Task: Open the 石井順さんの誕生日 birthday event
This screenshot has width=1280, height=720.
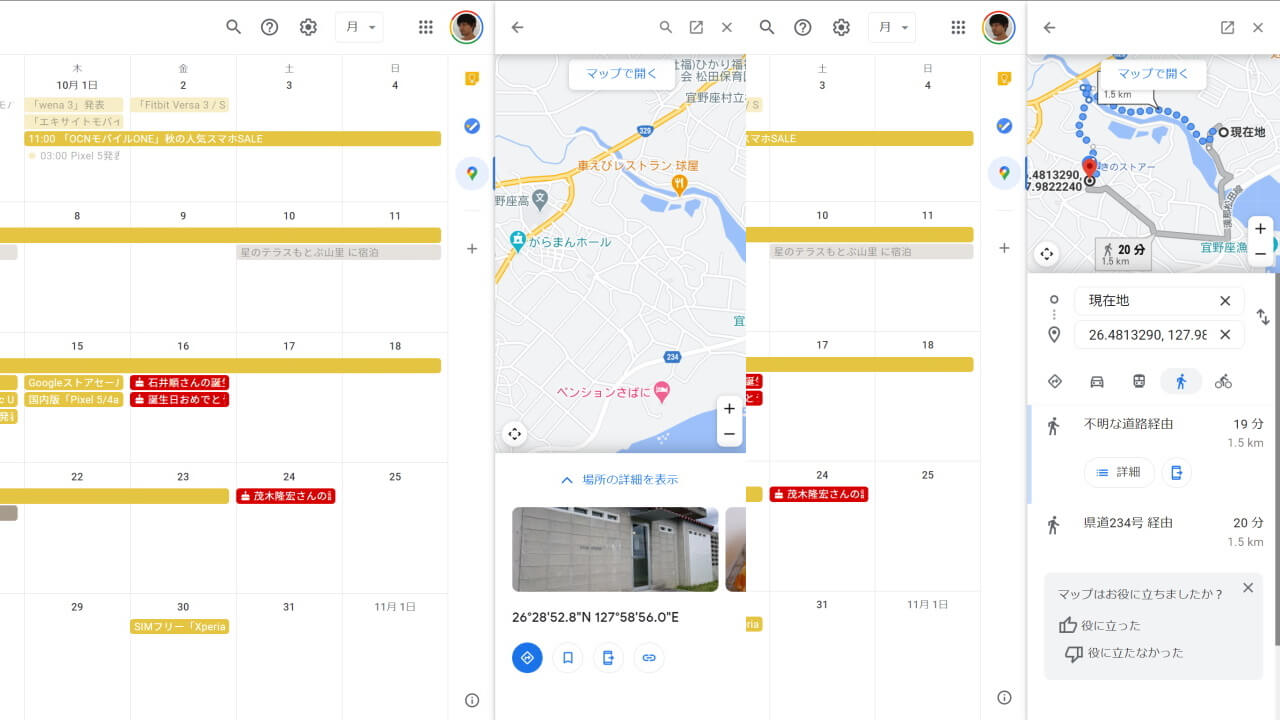Action: tap(179, 383)
